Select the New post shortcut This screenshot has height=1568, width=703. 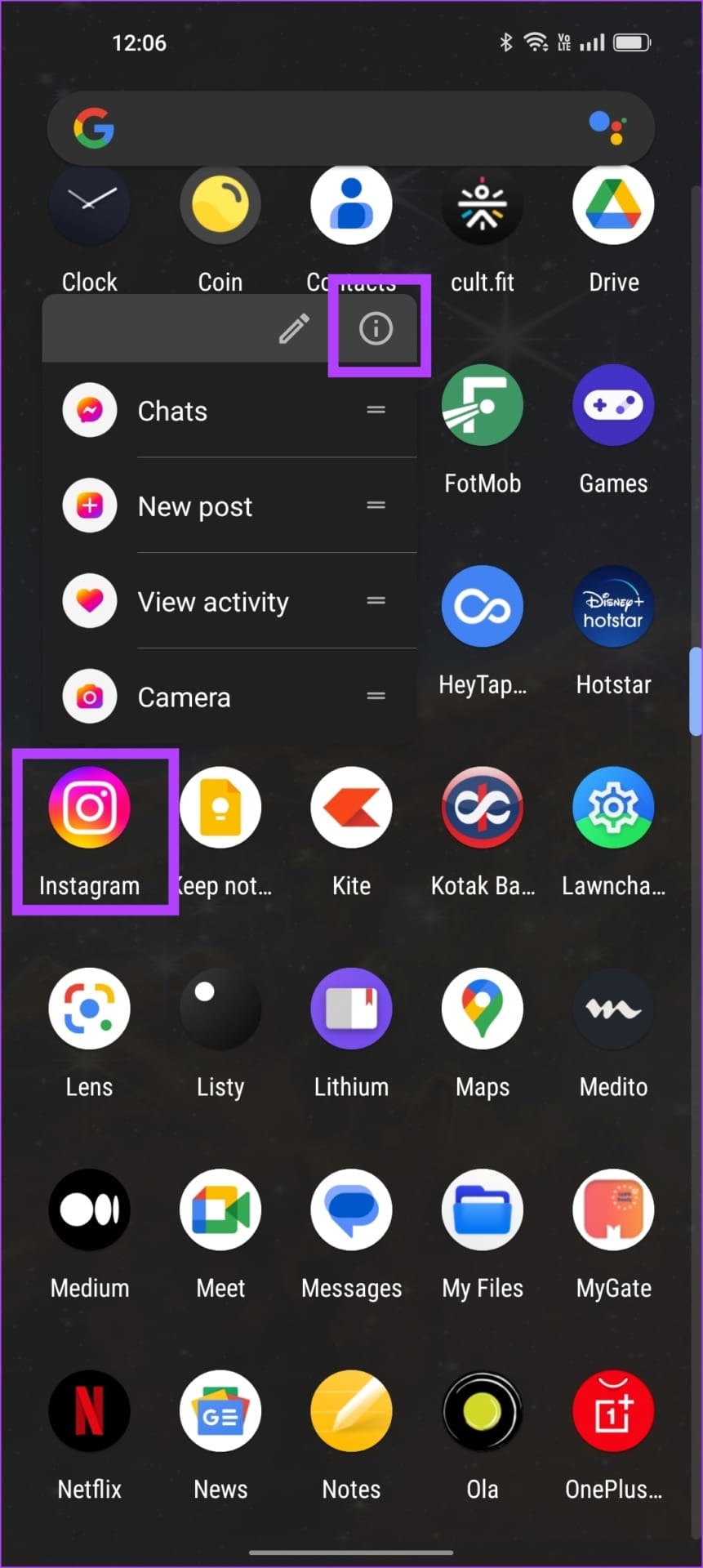point(194,506)
